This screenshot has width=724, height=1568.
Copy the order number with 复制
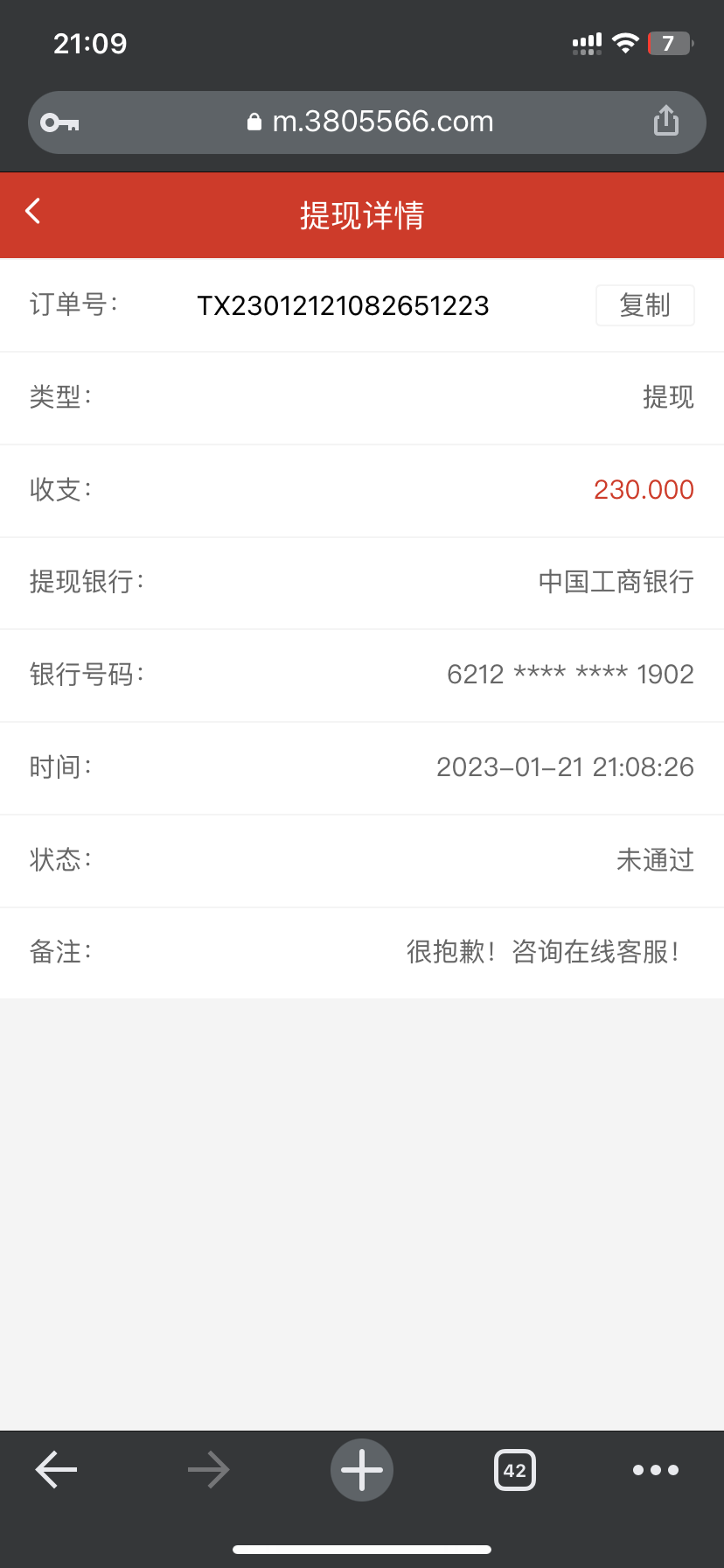pos(644,305)
